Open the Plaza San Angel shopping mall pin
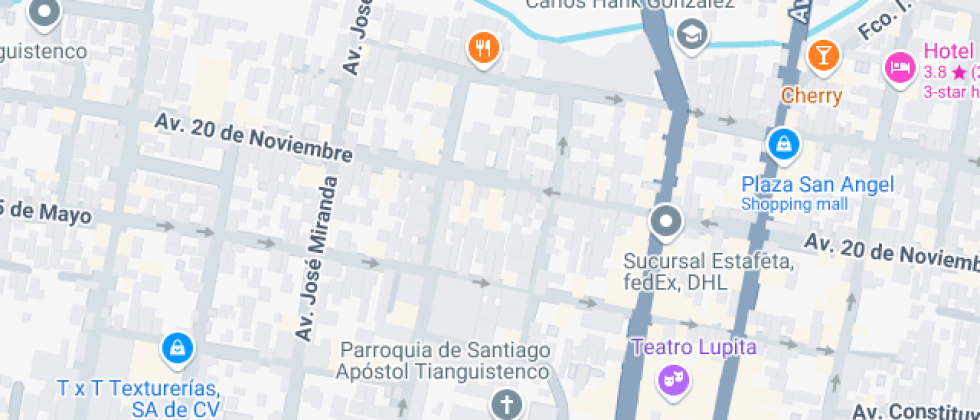This screenshot has height=420, width=980. coord(783,146)
